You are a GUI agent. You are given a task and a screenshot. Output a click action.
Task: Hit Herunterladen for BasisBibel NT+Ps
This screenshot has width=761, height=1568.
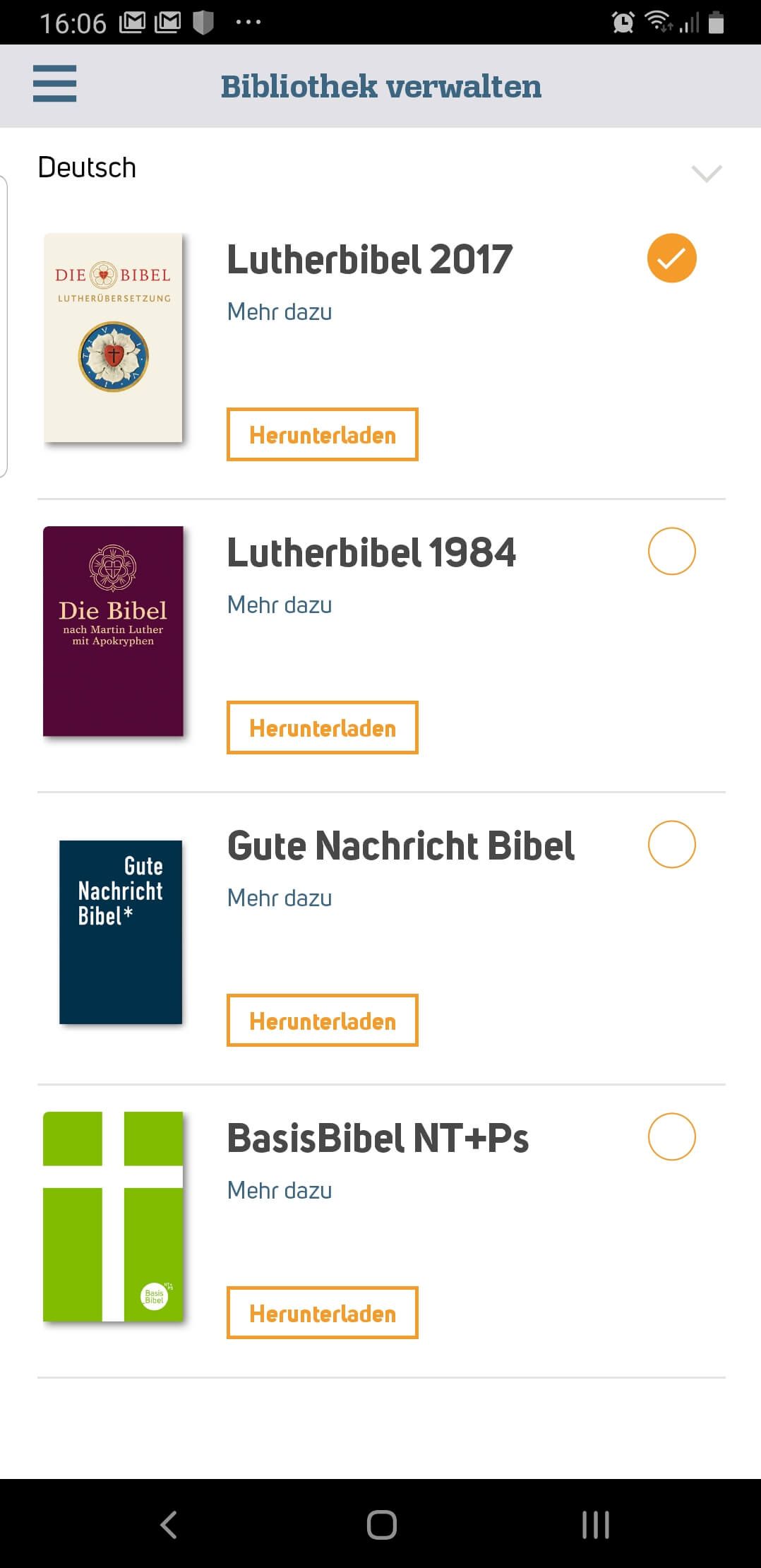(322, 1313)
